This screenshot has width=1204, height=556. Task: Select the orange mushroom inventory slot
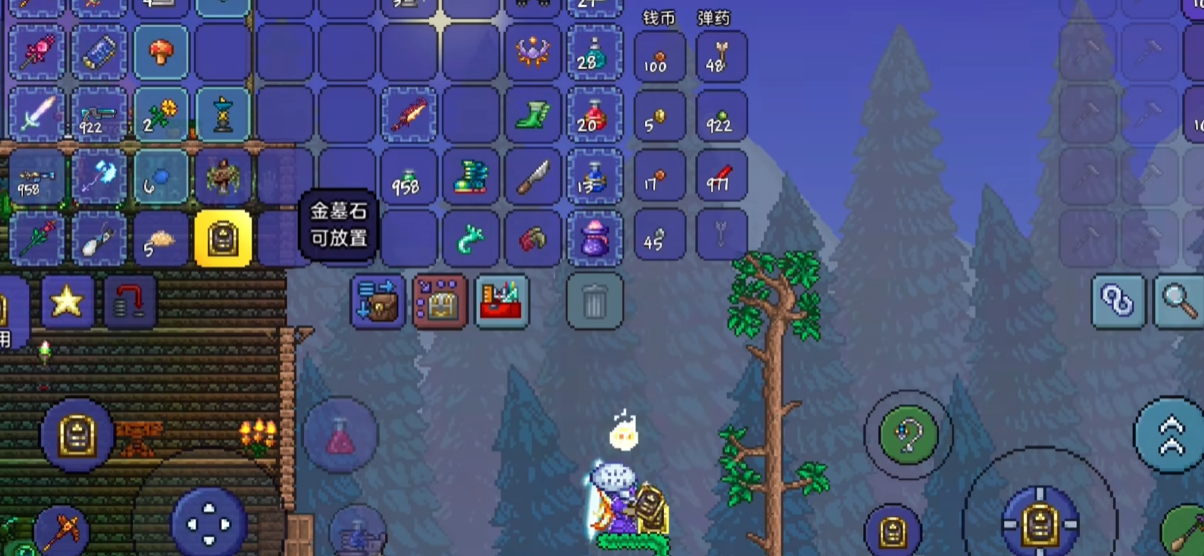(161, 53)
